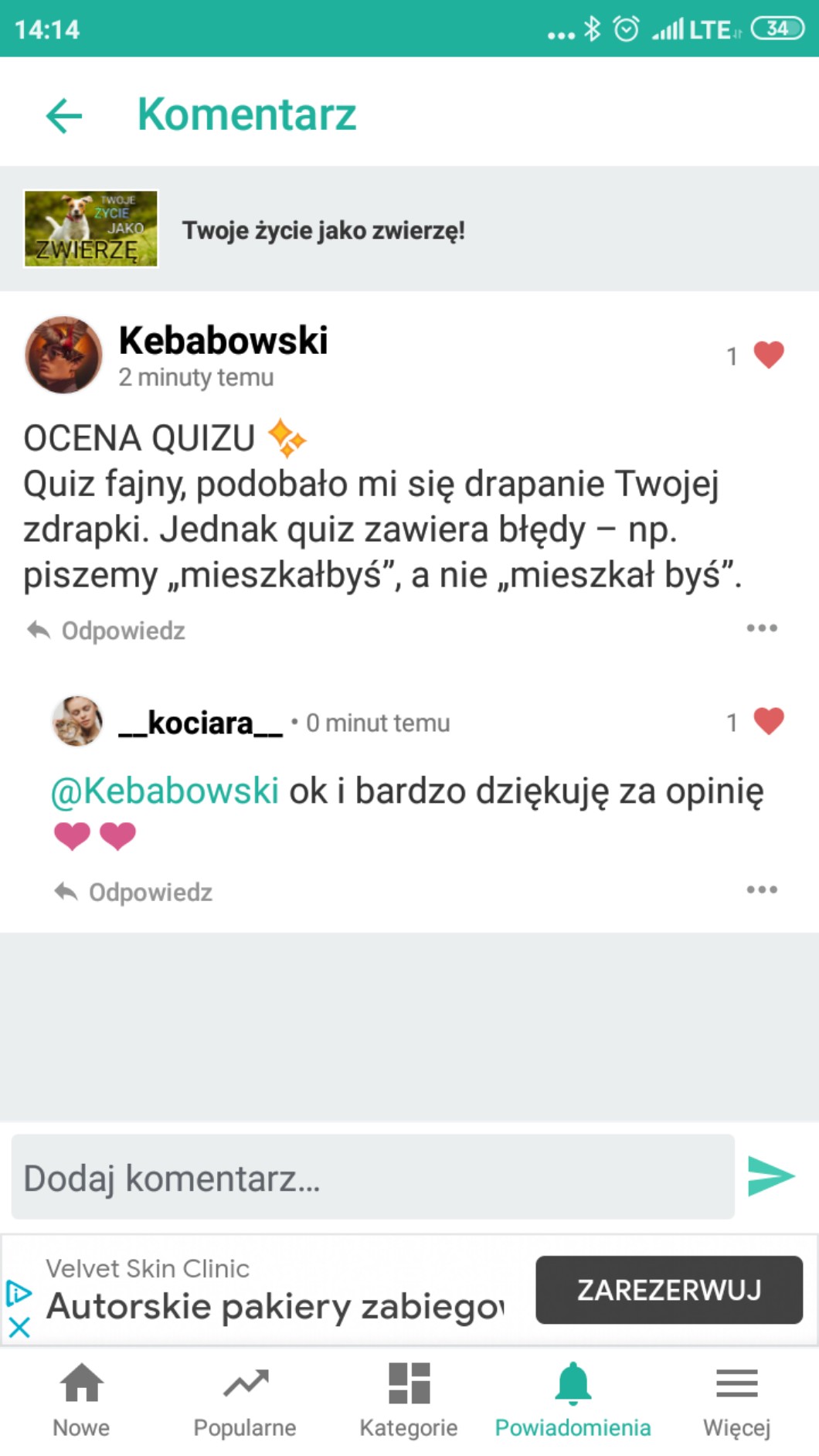The width and height of the screenshot is (819, 1456).
Task: Open the quiz Twoje życie jako zwierzę!
Action: (323, 230)
